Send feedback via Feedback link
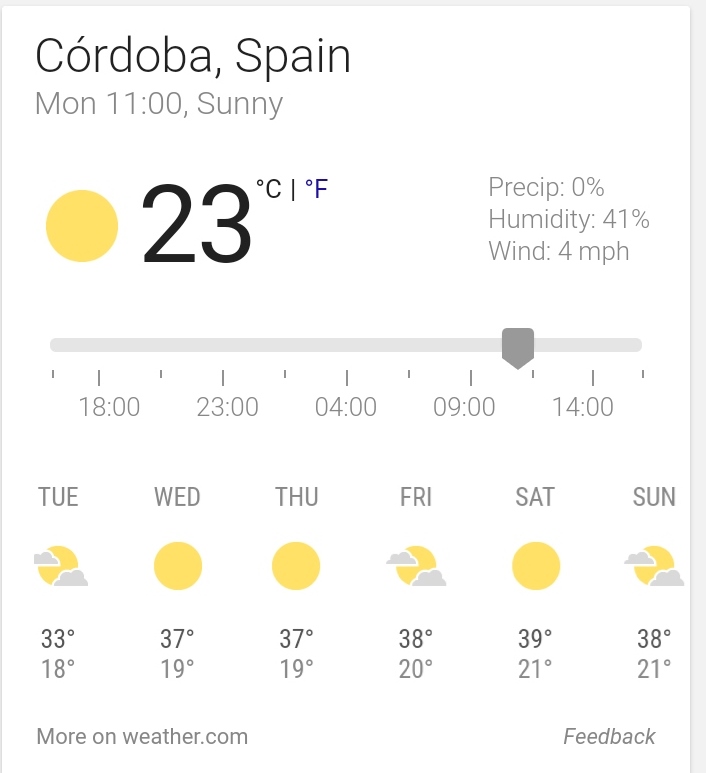The width and height of the screenshot is (706, 773). tap(609, 737)
